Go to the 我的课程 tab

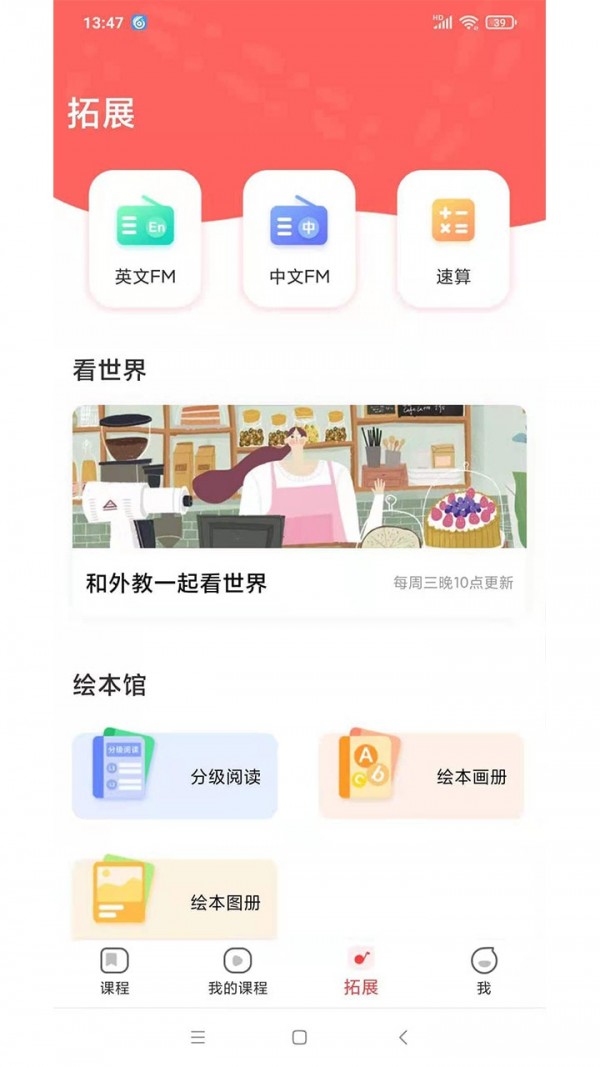(x=238, y=972)
